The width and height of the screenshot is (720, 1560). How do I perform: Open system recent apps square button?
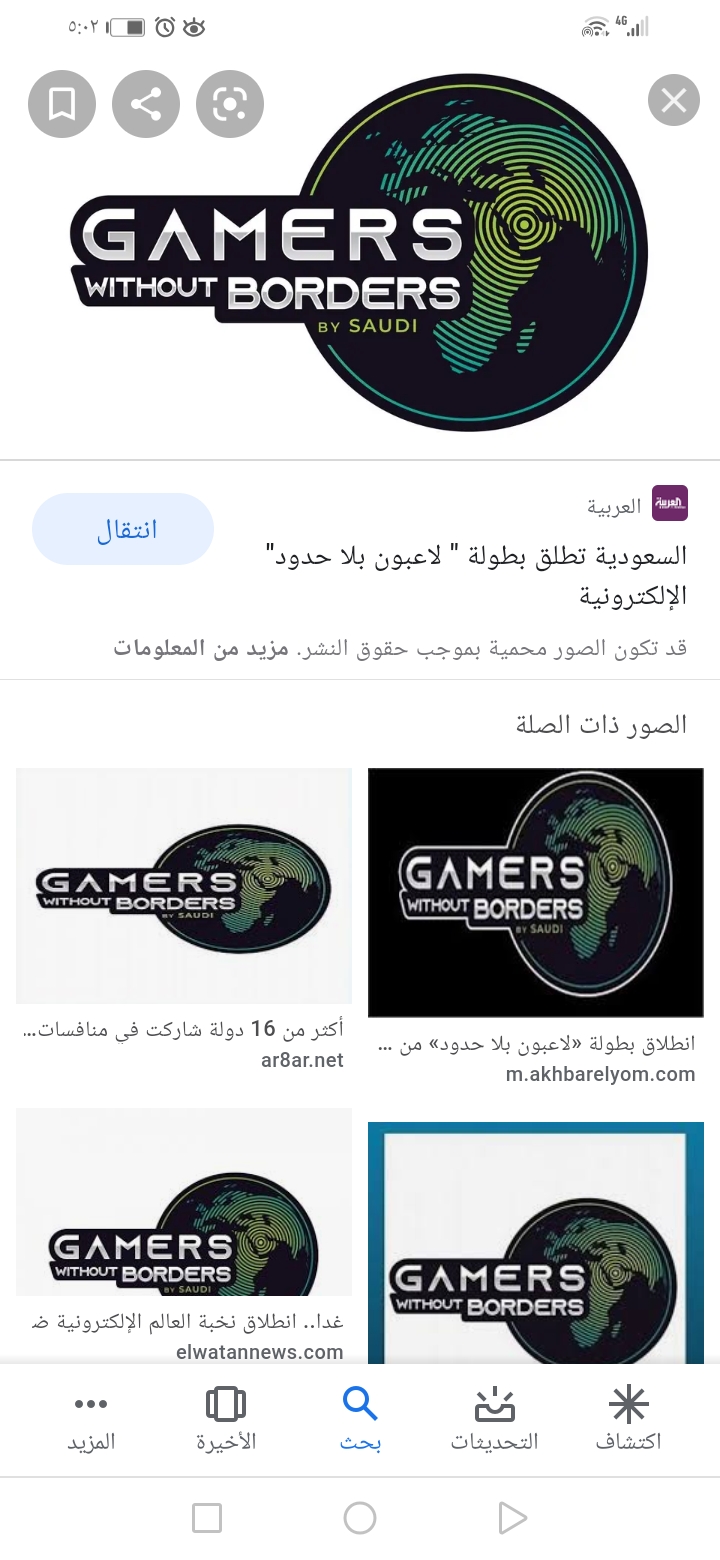pos(207,1518)
